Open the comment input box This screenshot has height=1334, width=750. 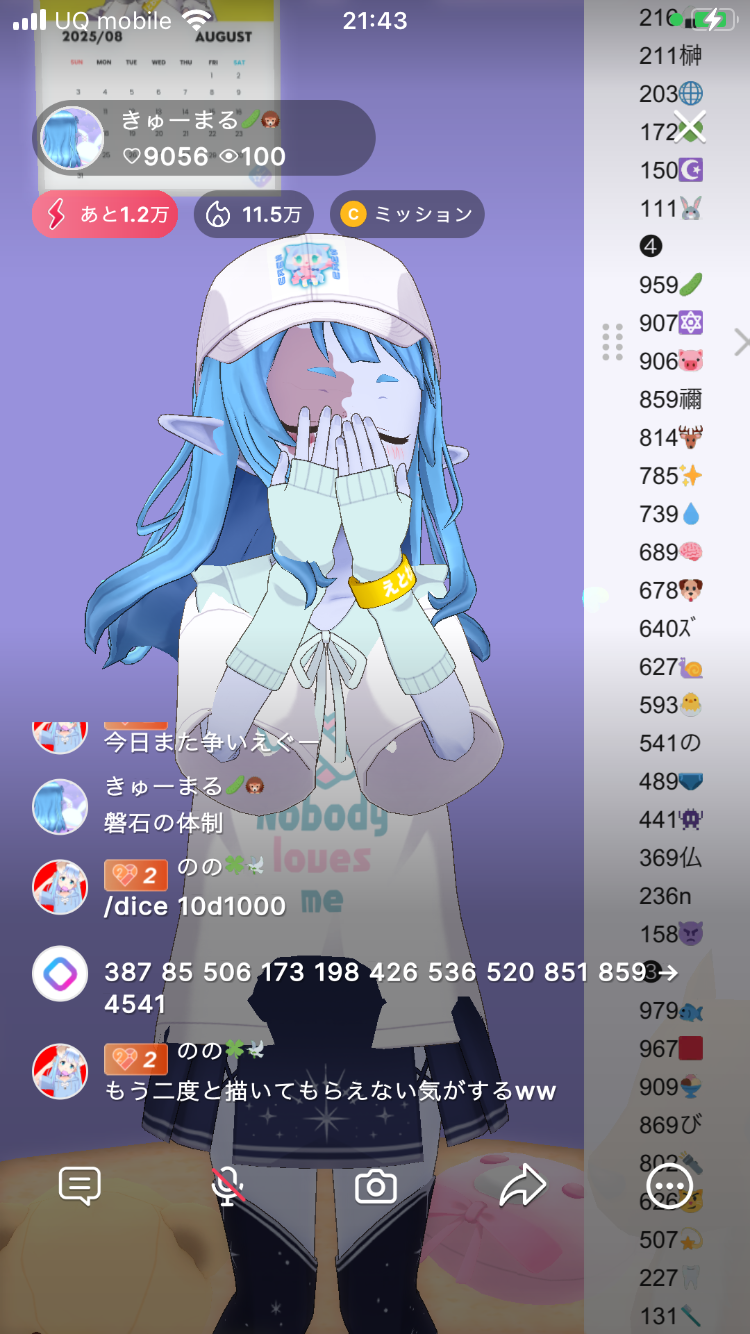pyautogui.click(x=80, y=1186)
